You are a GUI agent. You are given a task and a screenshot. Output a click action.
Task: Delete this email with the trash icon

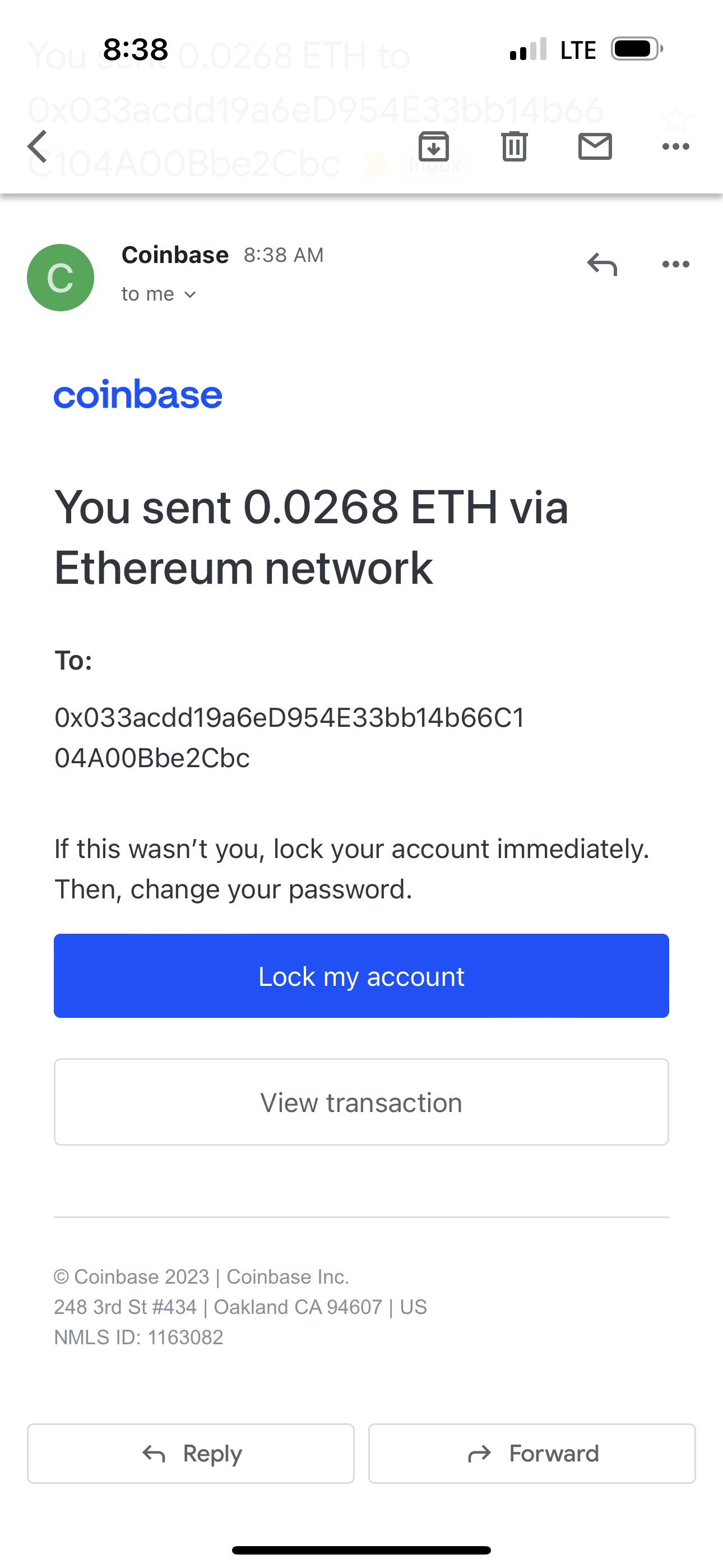click(515, 147)
